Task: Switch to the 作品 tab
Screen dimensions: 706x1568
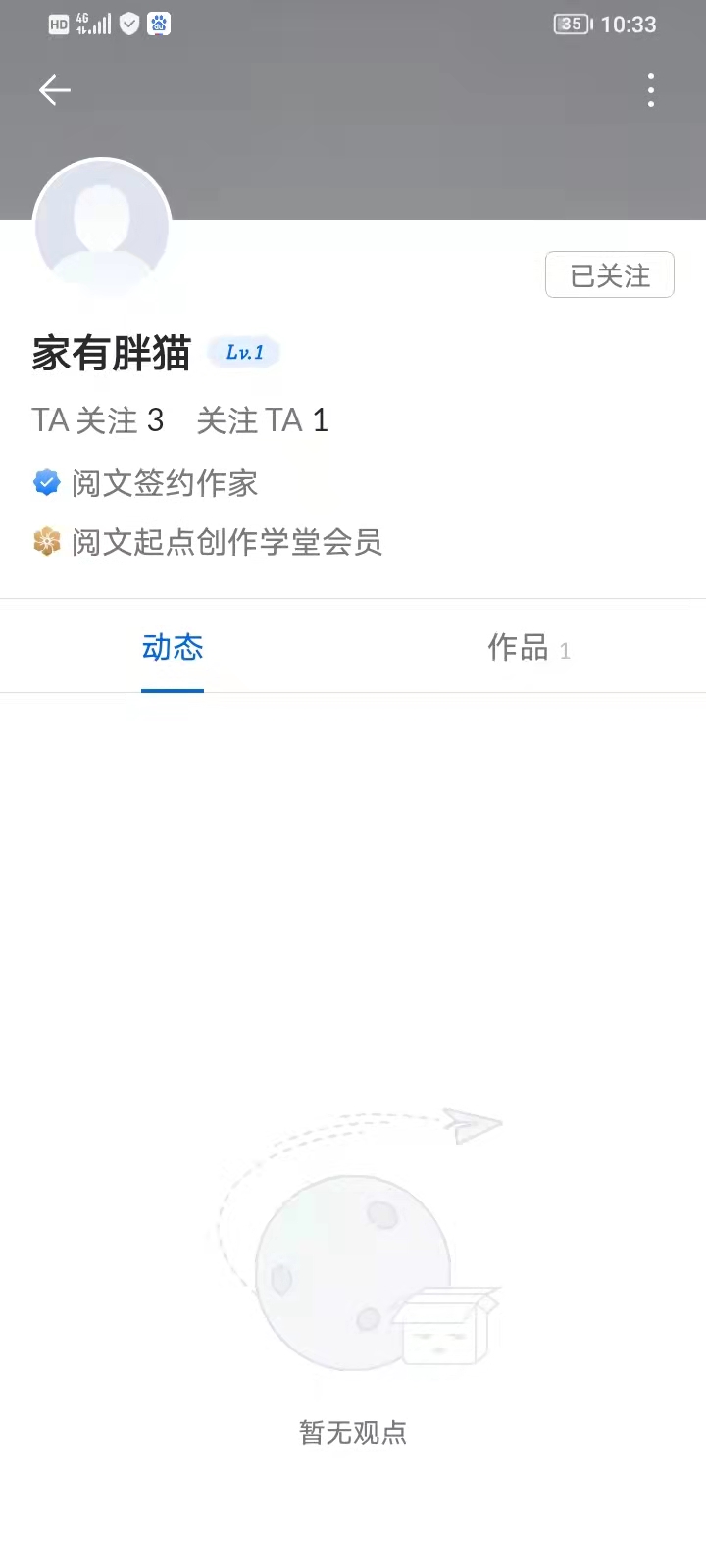Action: (x=528, y=648)
